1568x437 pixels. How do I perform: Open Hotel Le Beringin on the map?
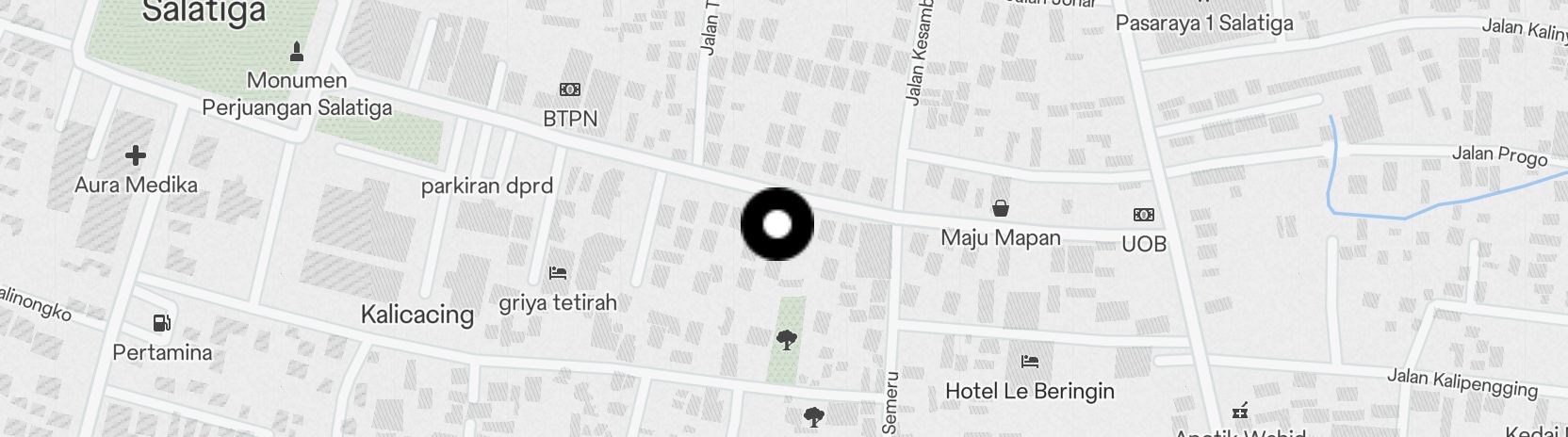click(1030, 361)
